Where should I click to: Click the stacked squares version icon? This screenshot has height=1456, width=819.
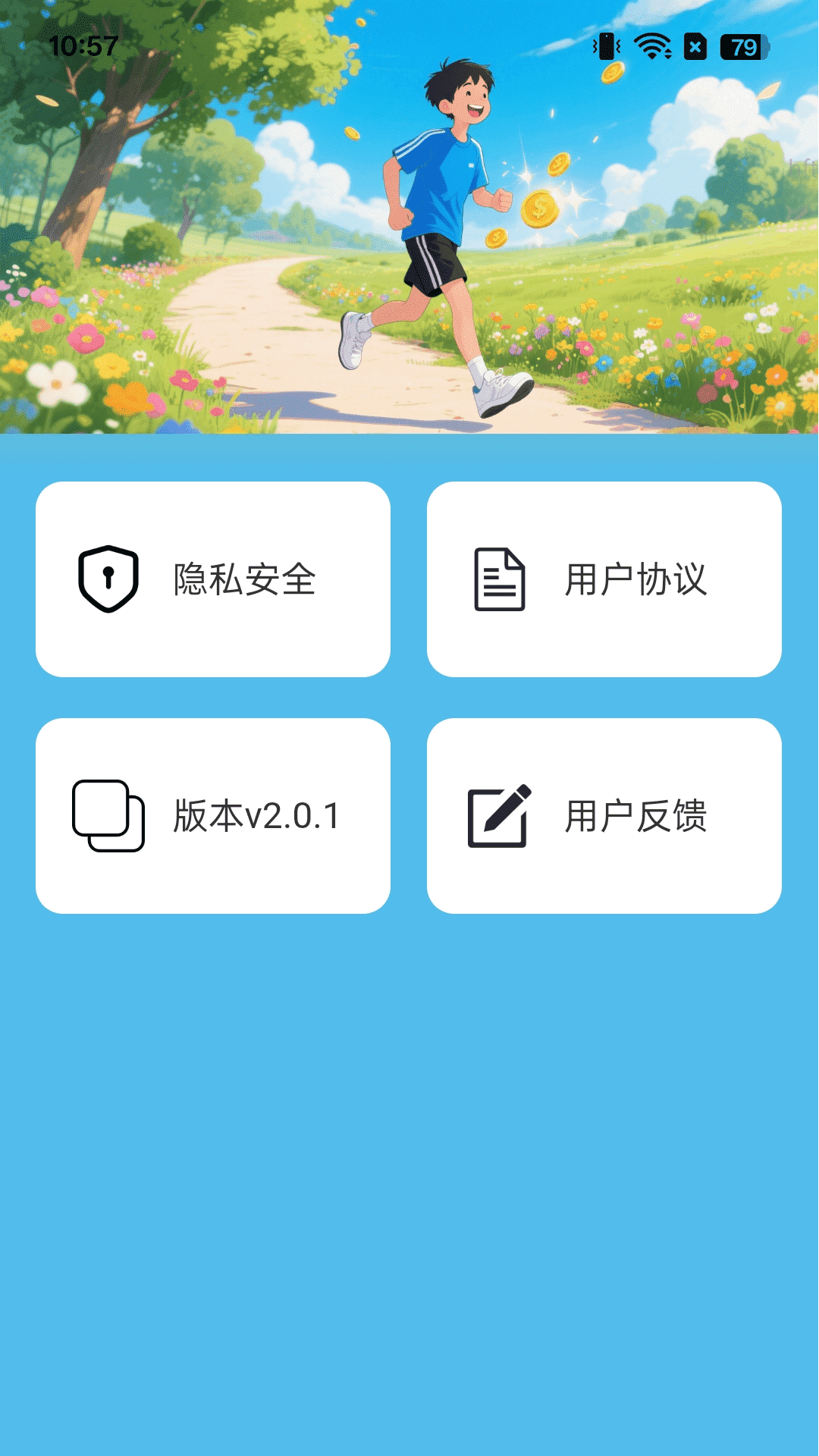[108, 815]
